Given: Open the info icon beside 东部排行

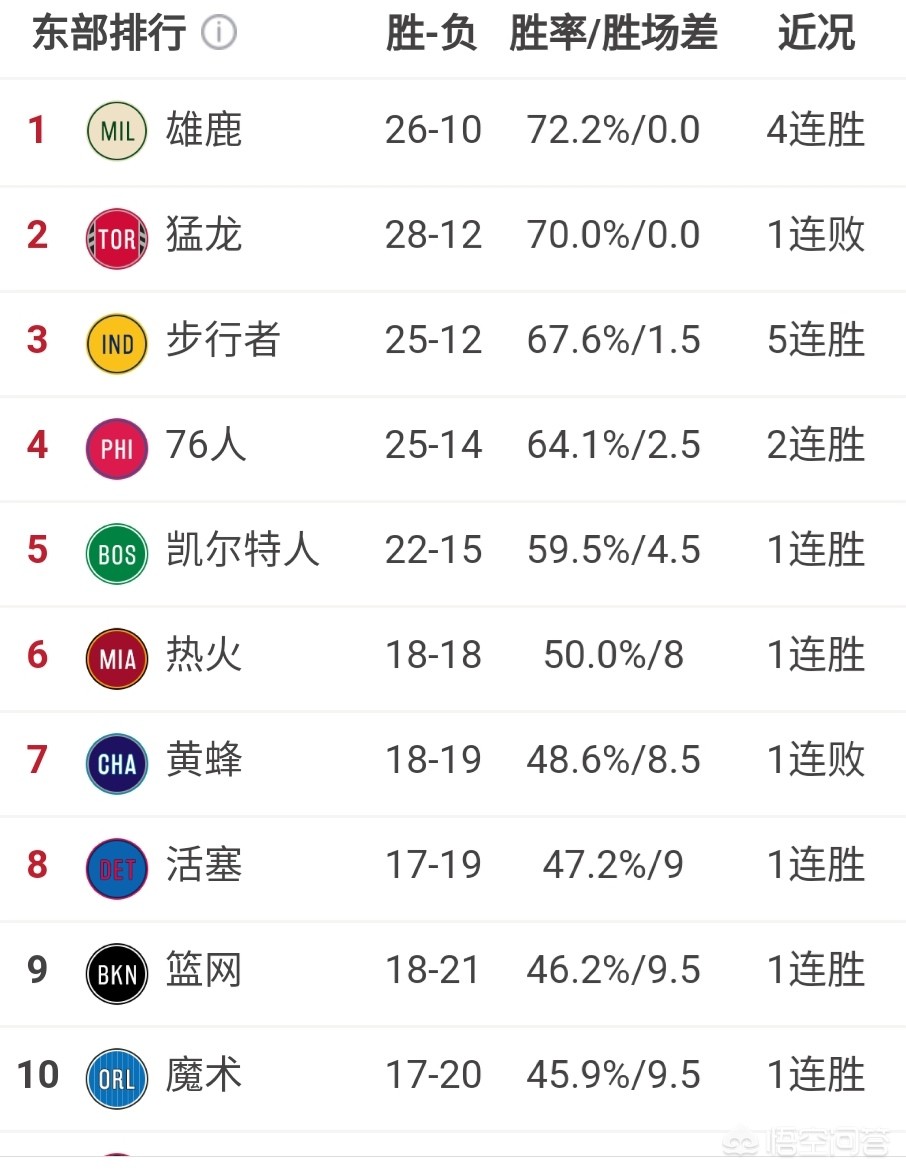Looking at the screenshot, I should (219, 34).
